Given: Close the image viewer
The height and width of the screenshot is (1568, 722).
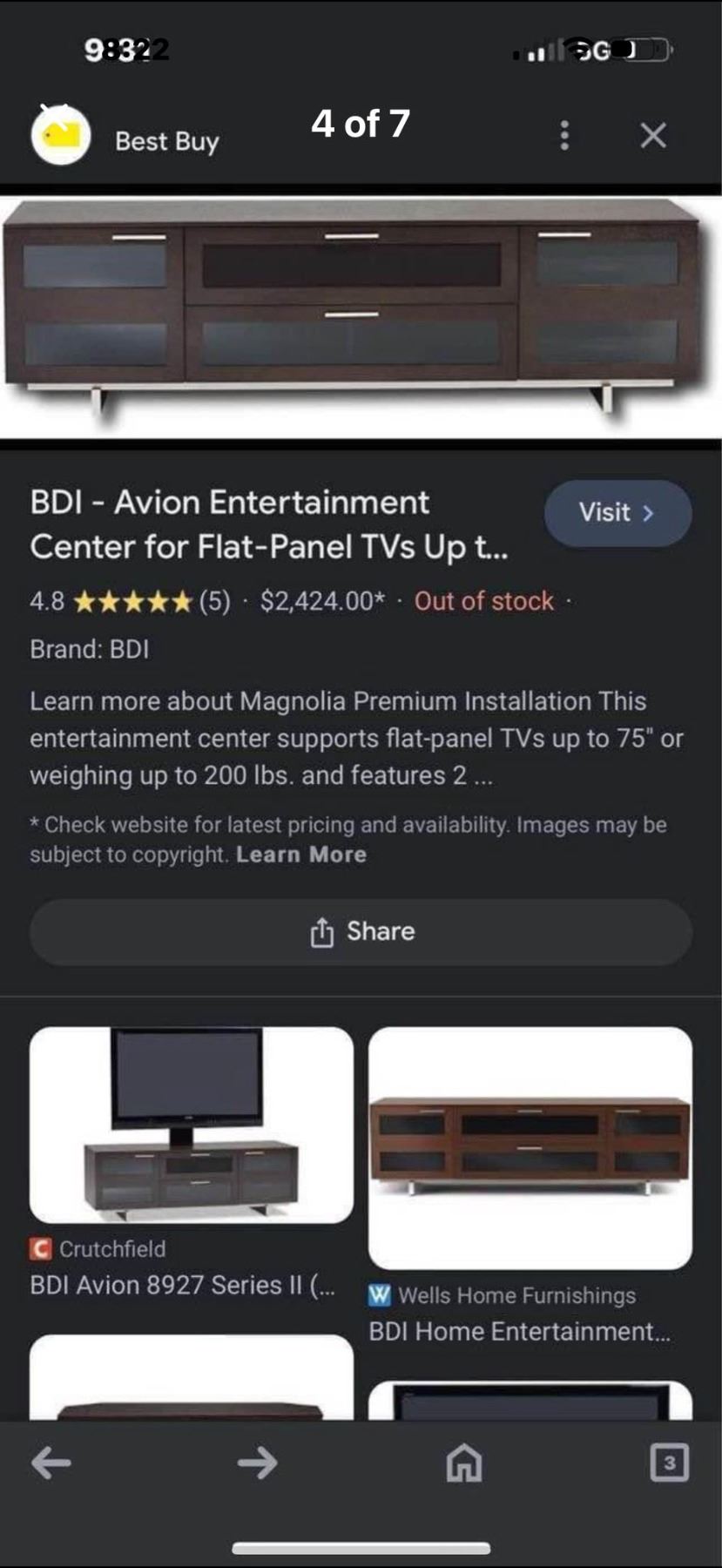Looking at the screenshot, I should coord(653,135).
